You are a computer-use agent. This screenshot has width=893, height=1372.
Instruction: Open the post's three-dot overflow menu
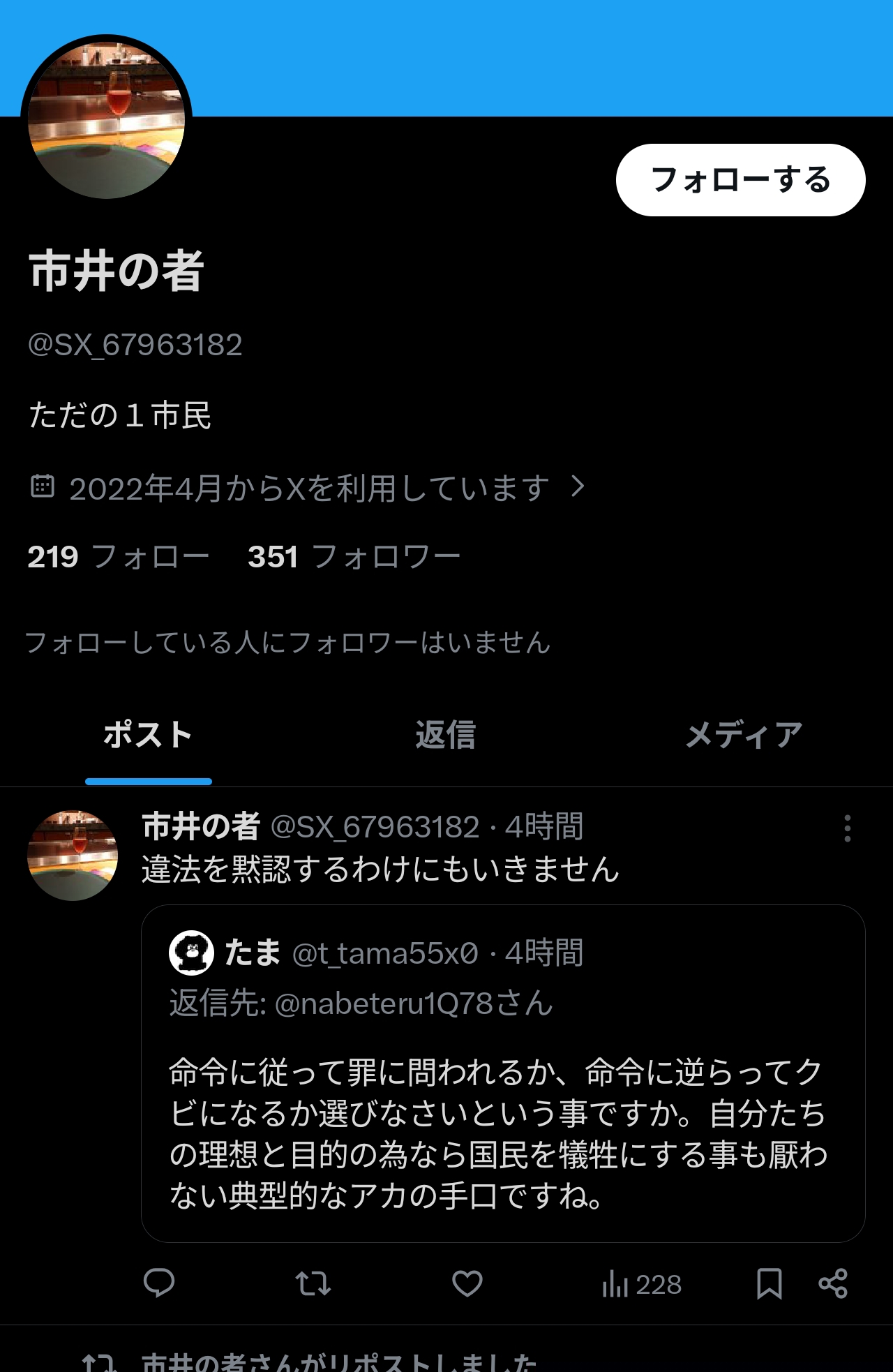[x=847, y=828]
